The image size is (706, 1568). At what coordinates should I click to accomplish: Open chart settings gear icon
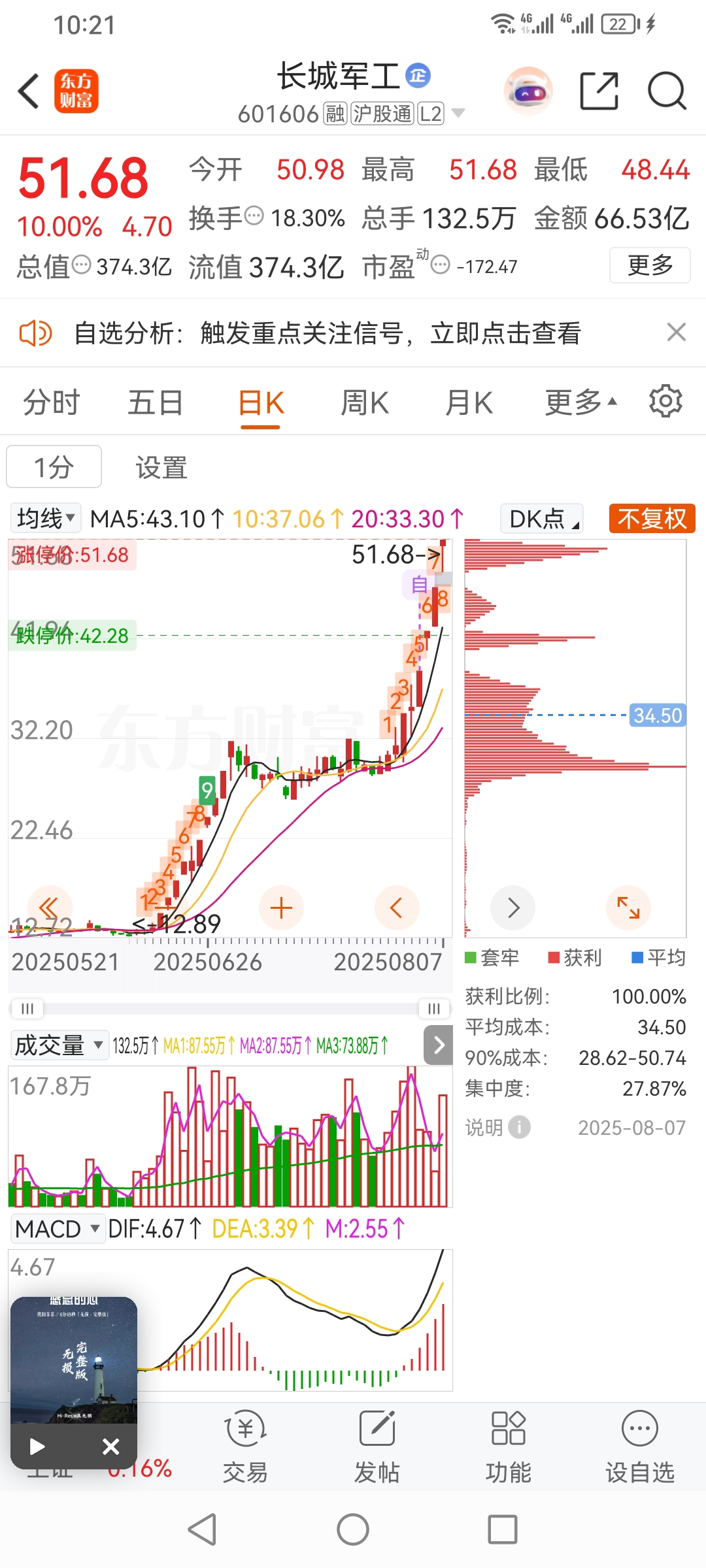click(665, 401)
